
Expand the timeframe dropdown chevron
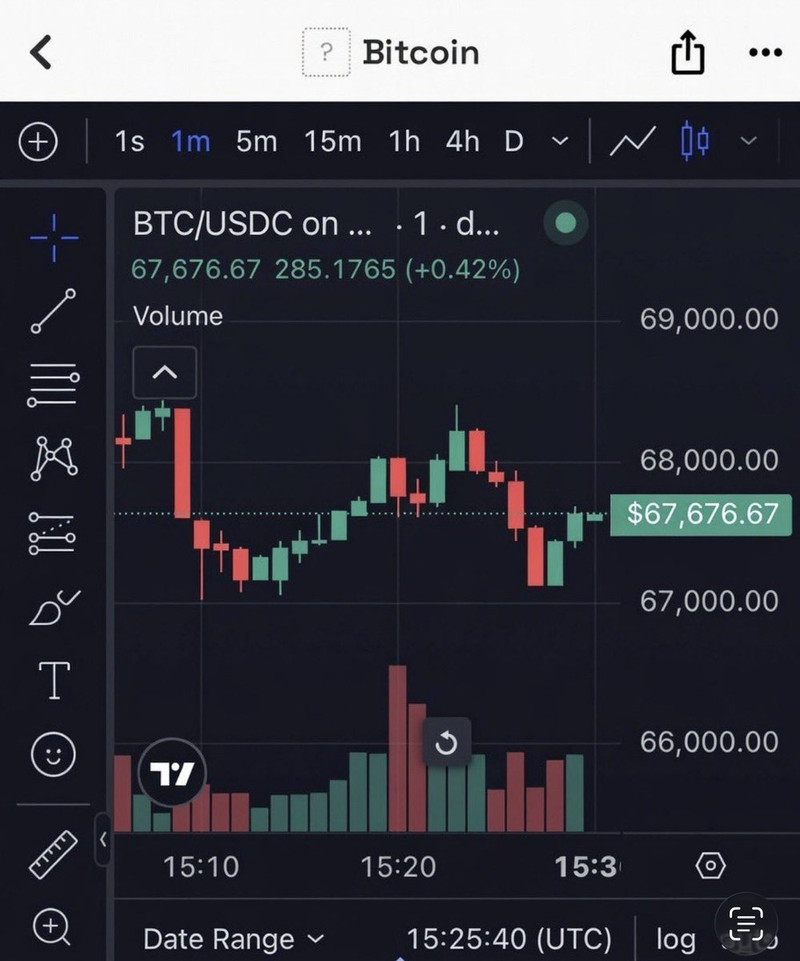(x=560, y=142)
